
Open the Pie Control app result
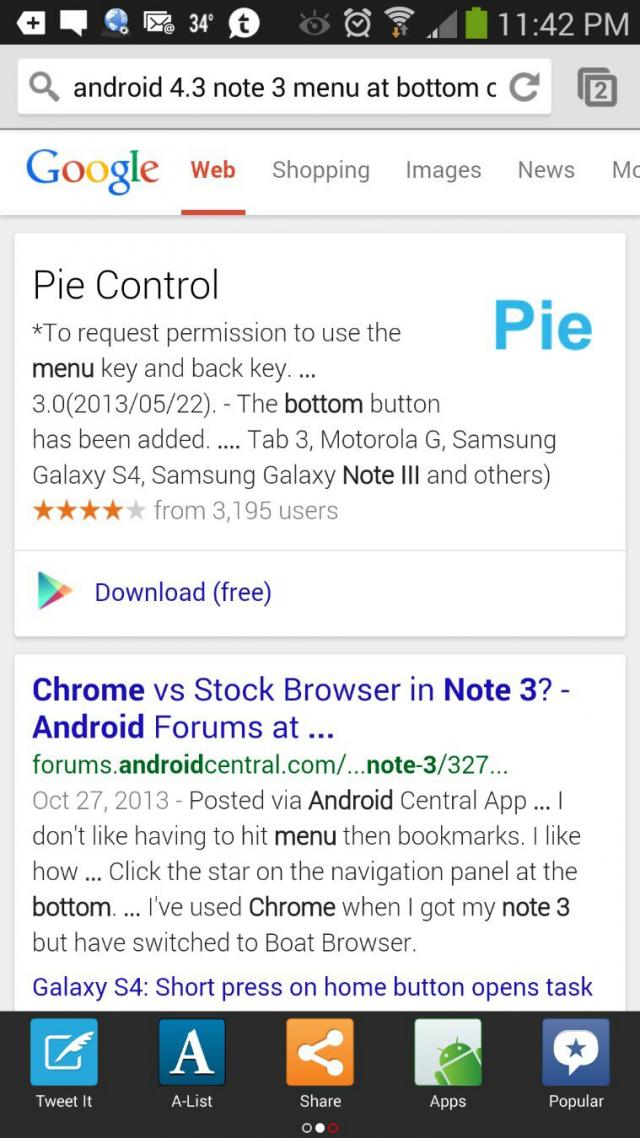pos(126,284)
